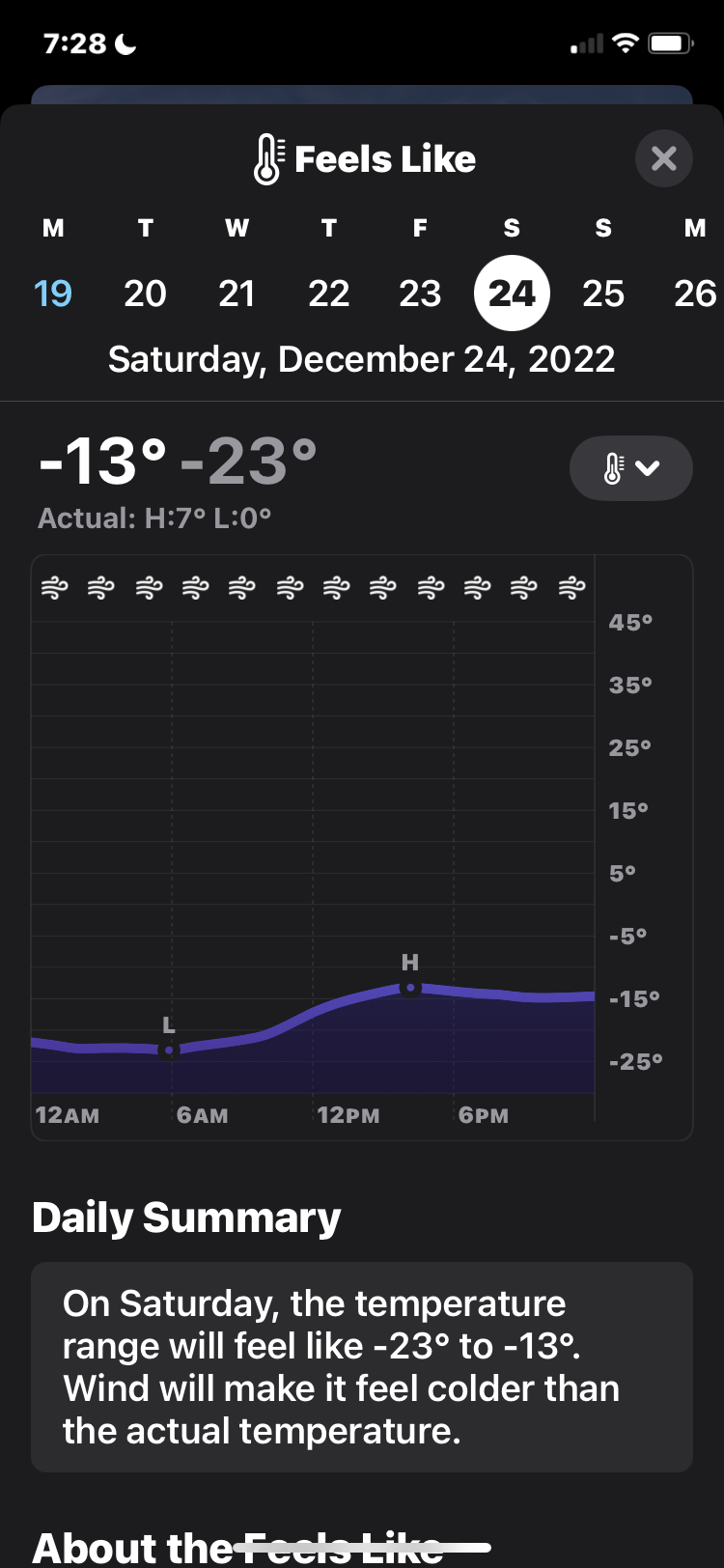Select Monday the 19th
724x1568 pixels.
[x=53, y=293]
